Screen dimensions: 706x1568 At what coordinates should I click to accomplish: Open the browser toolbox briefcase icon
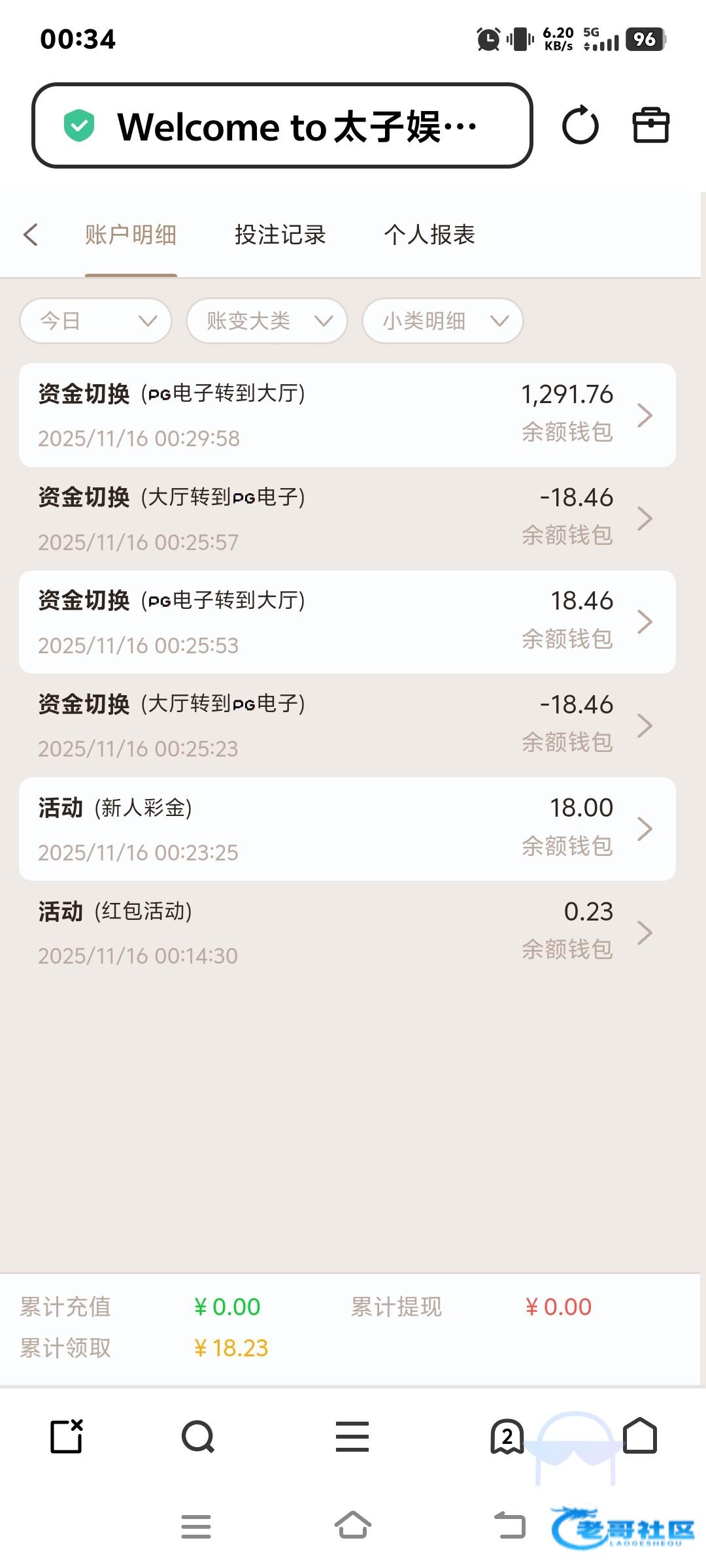651,125
